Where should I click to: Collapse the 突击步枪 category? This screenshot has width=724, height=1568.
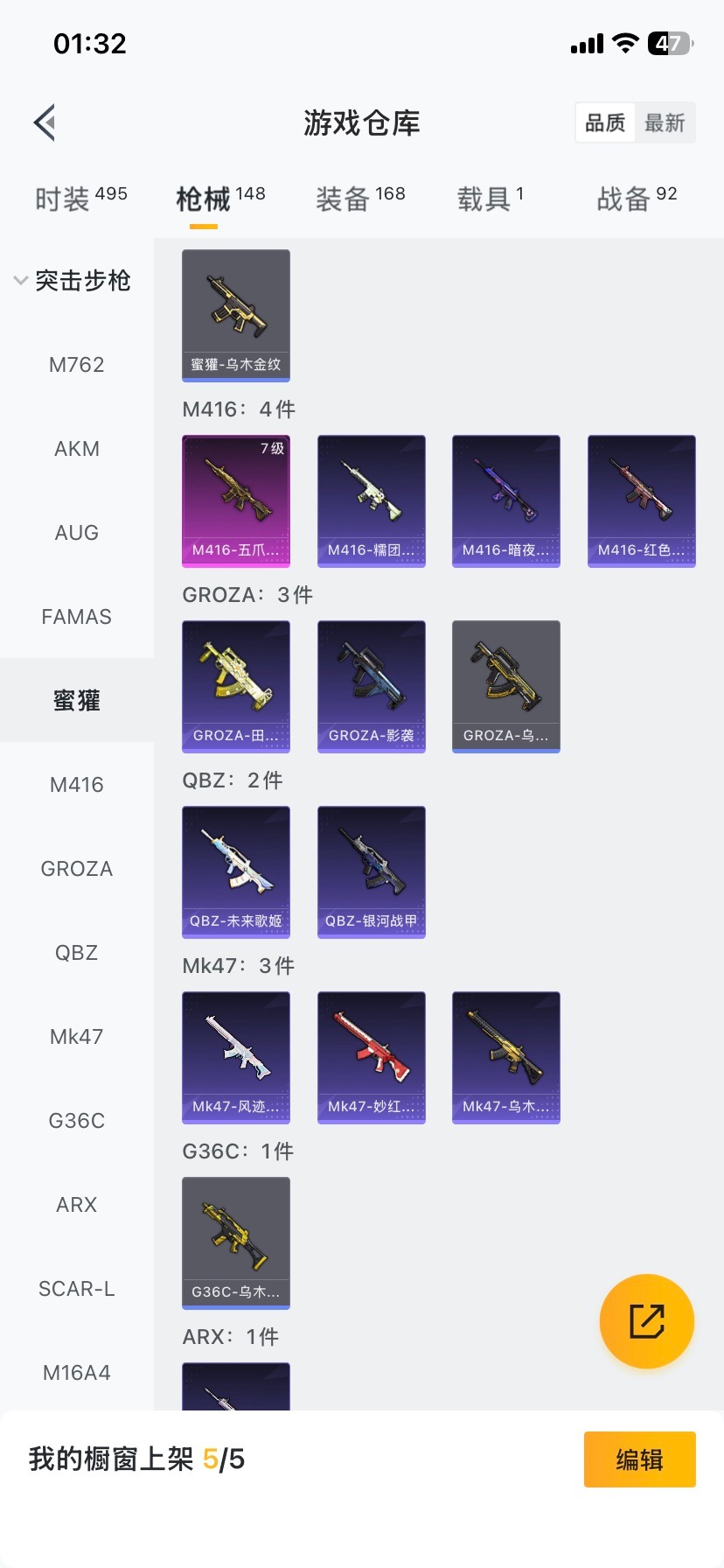73,281
